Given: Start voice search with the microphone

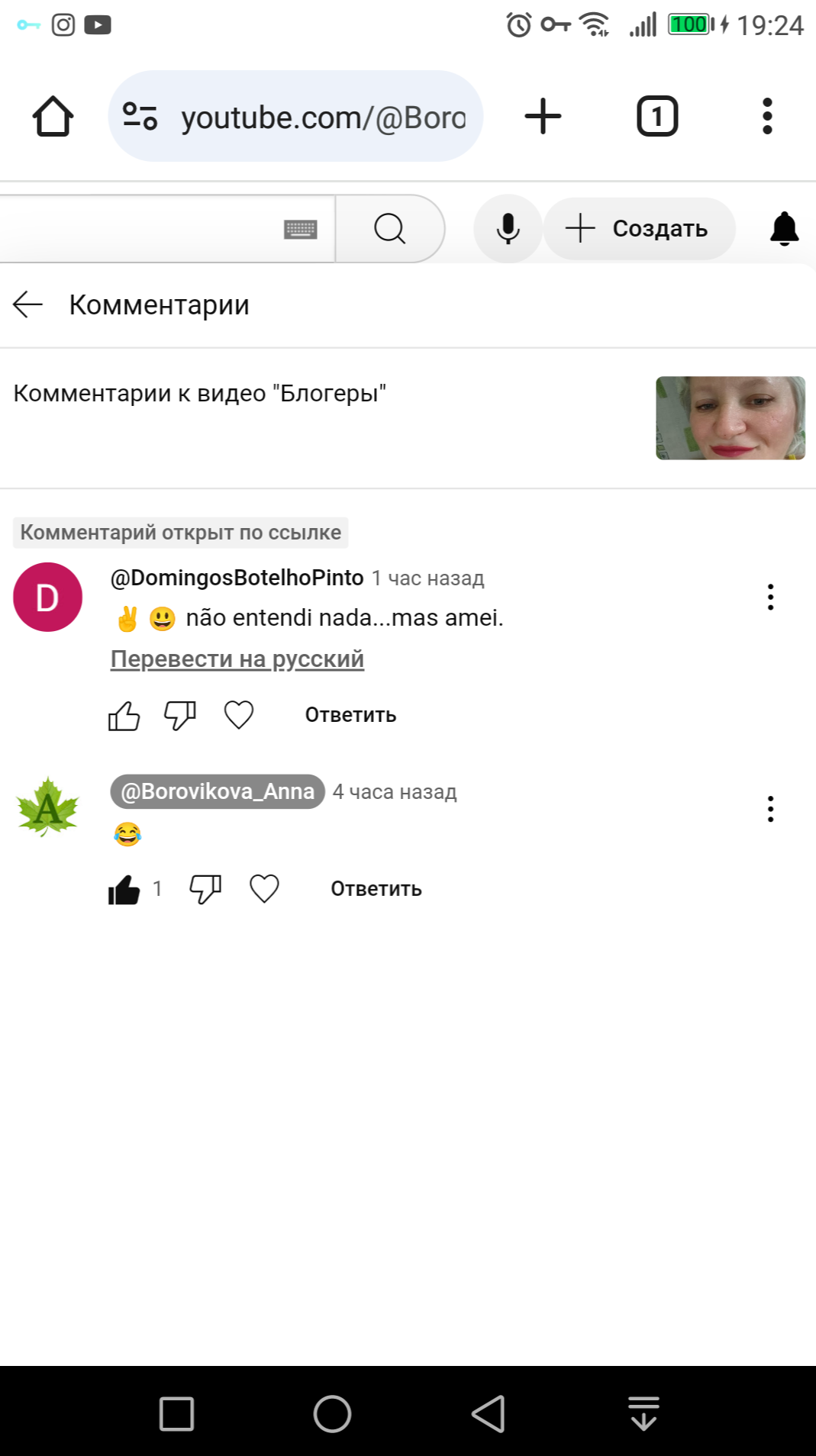Looking at the screenshot, I should [x=508, y=228].
